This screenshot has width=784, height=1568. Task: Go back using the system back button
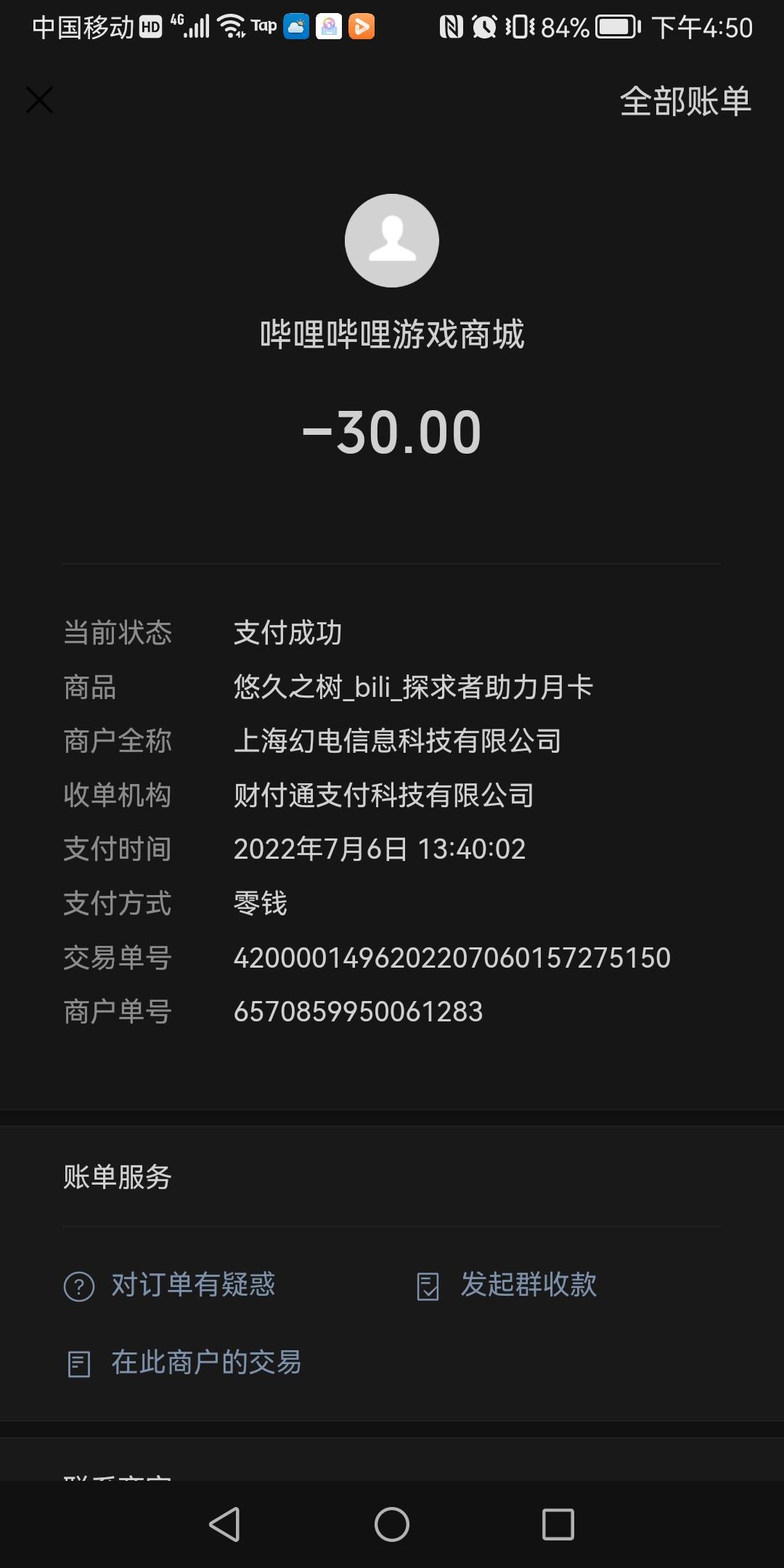(225, 1524)
